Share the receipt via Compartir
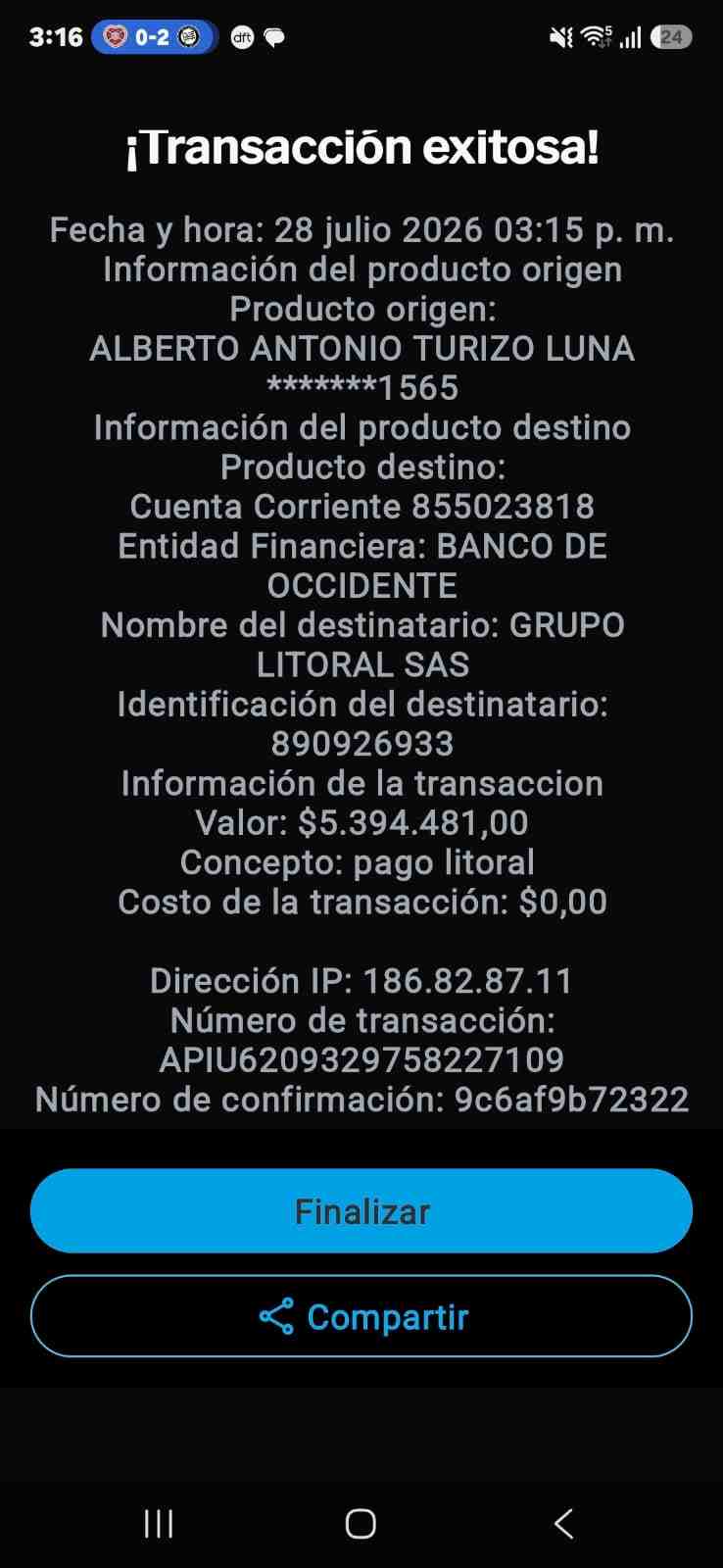The height and width of the screenshot is (1568, 723). (x=361, y=1316)
